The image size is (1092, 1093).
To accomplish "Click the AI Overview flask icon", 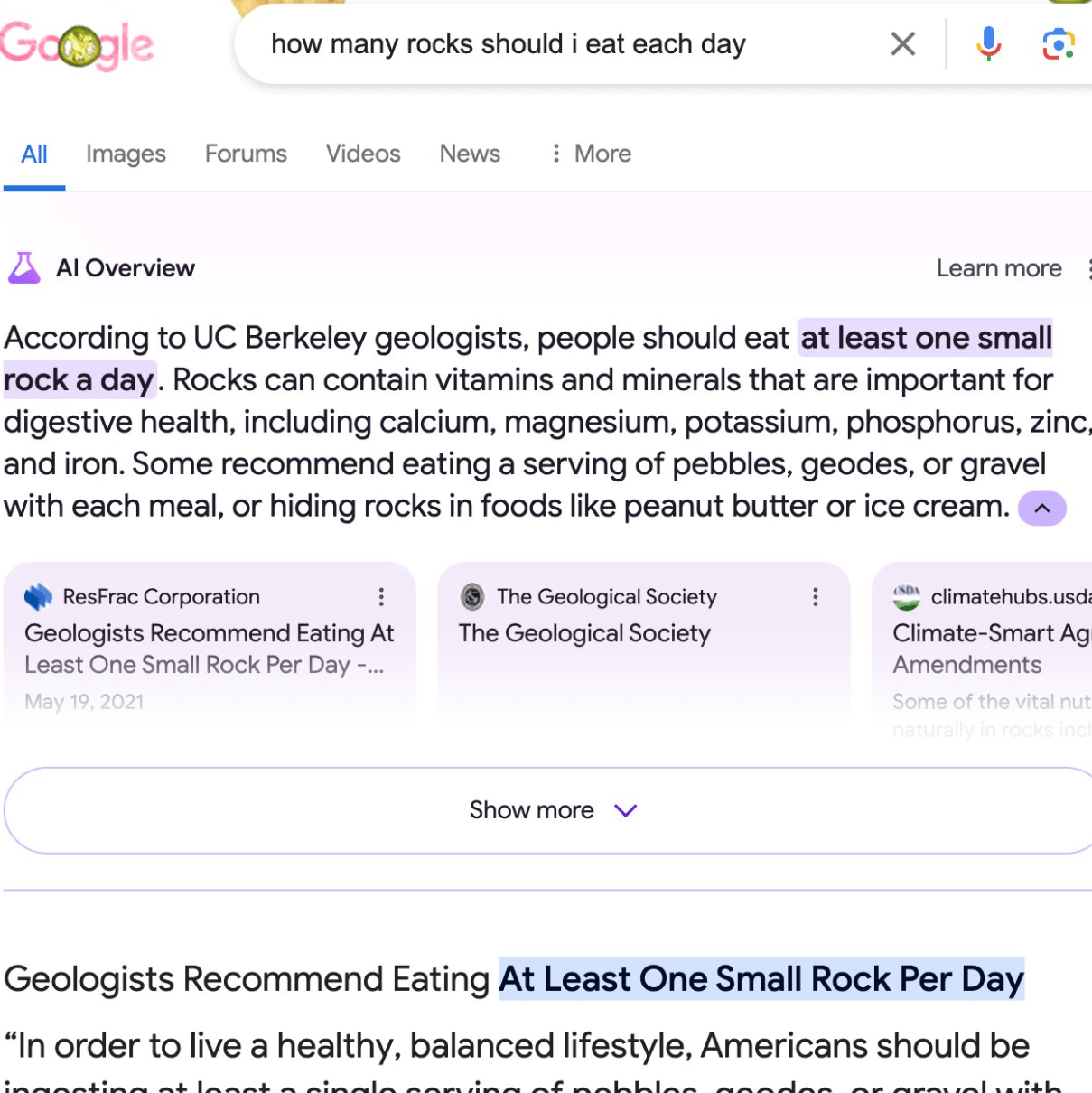I will [x=23, y=267].
